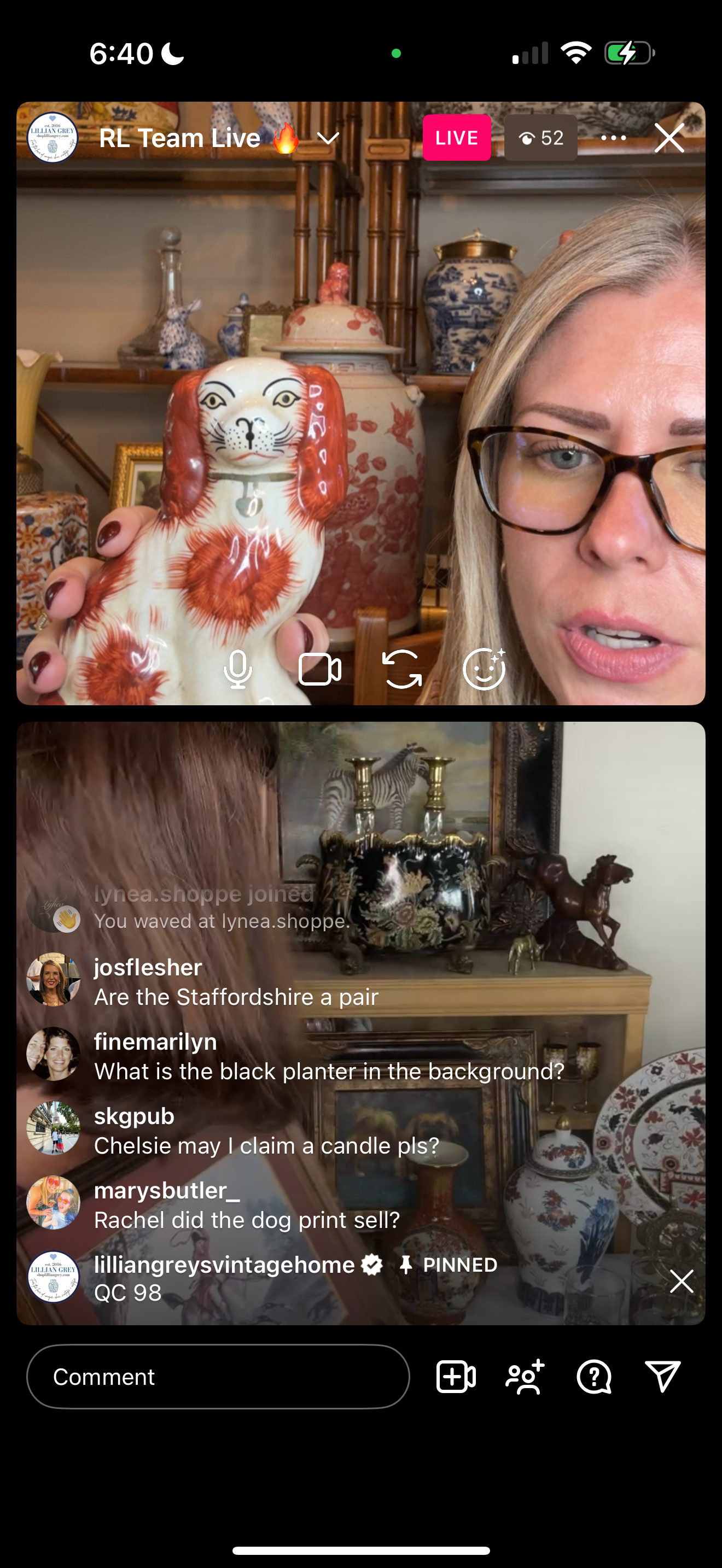The image size is (722, 1568).
Task: Share this live via direct message
Action: click(x=662, y=1377)
